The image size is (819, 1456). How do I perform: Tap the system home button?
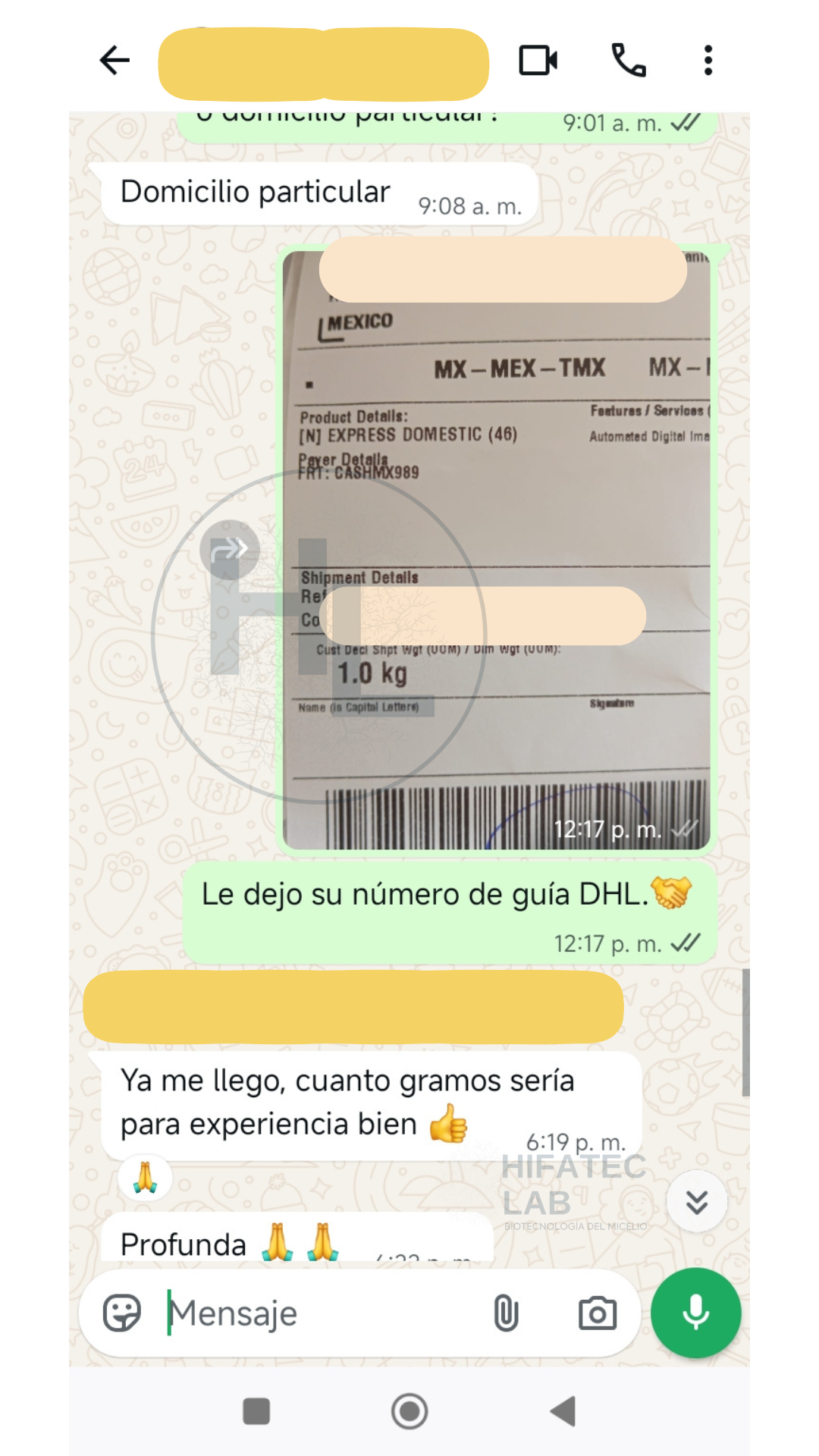[x=409, y=1411]
